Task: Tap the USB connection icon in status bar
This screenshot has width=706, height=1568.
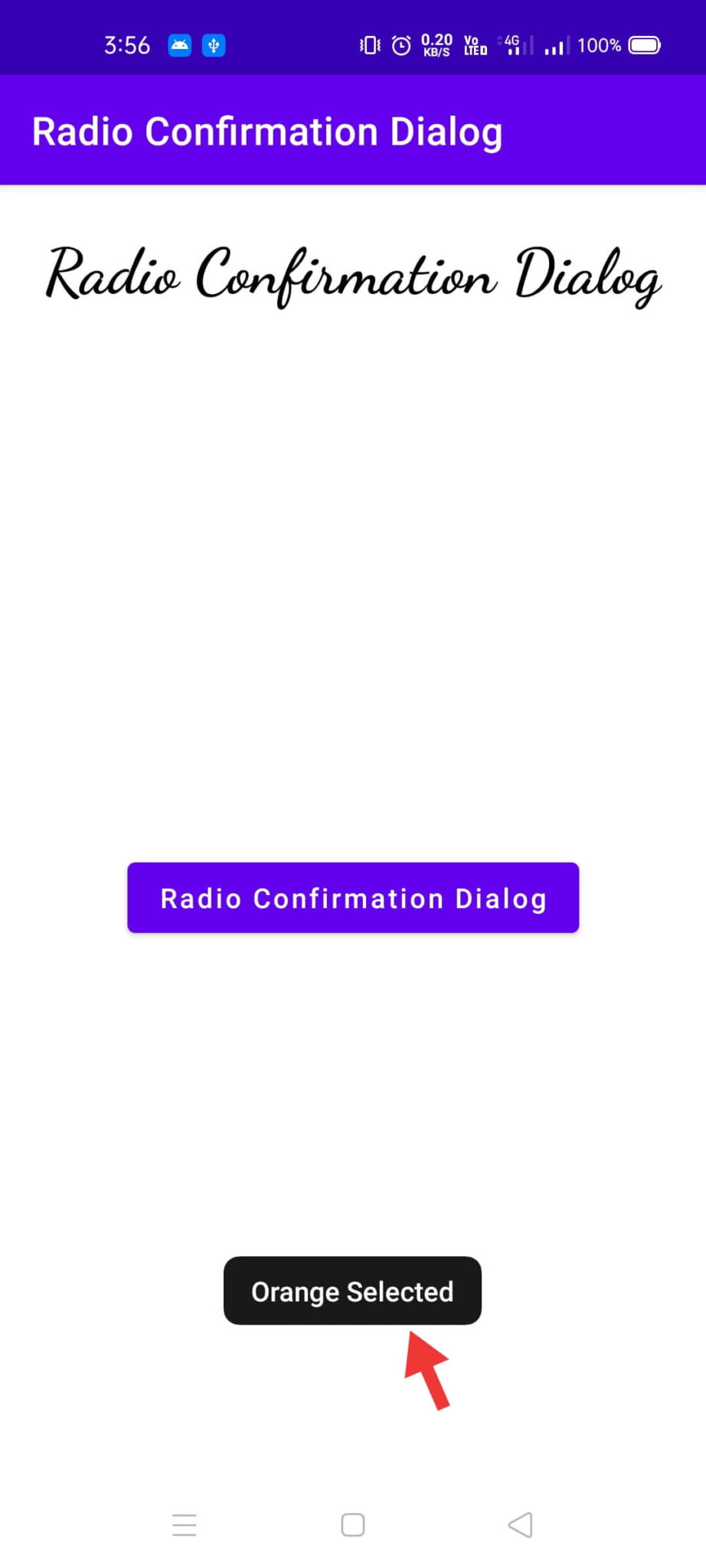Action: tap(214, 45)
